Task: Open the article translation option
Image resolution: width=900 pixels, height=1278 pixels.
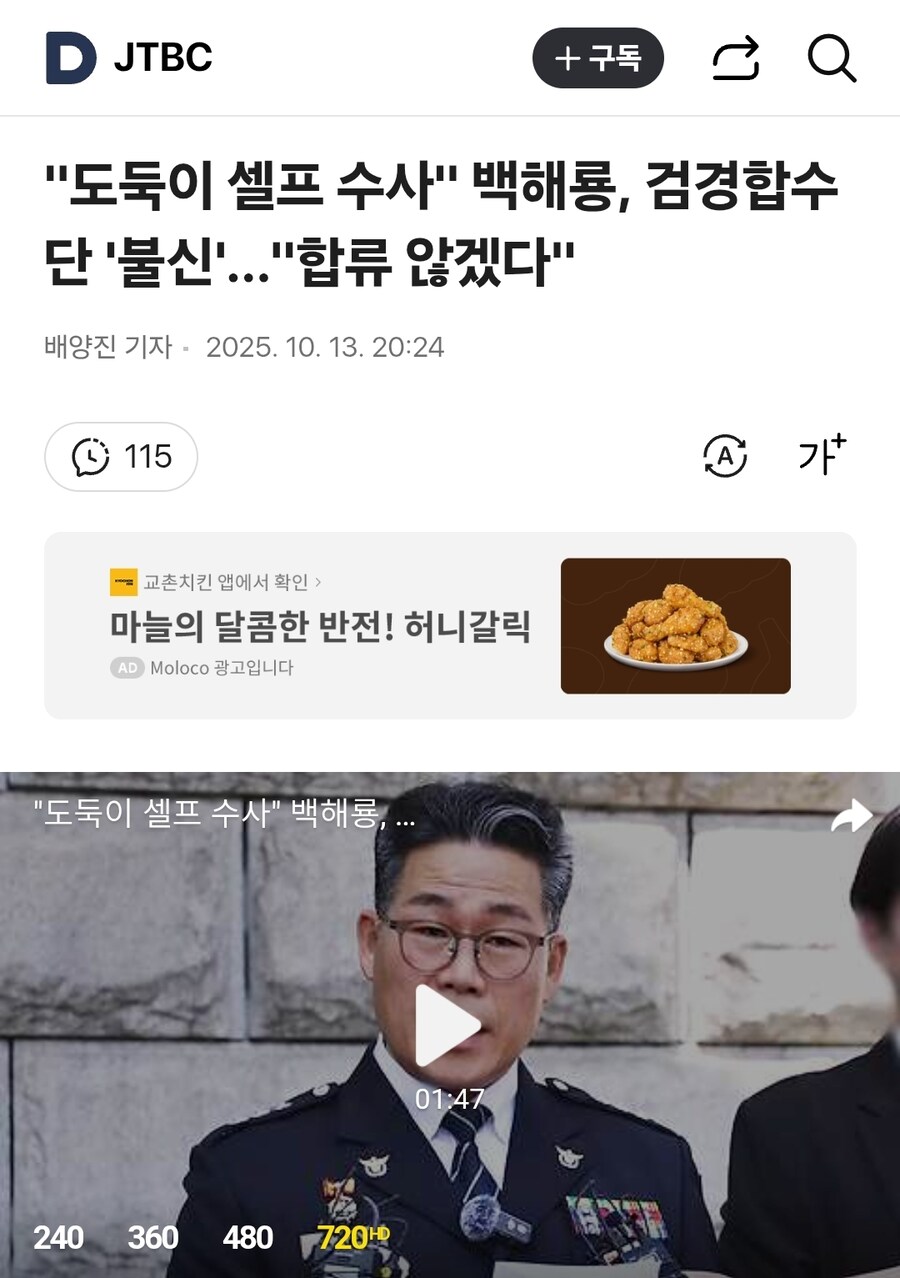Action: pos(725,457)
